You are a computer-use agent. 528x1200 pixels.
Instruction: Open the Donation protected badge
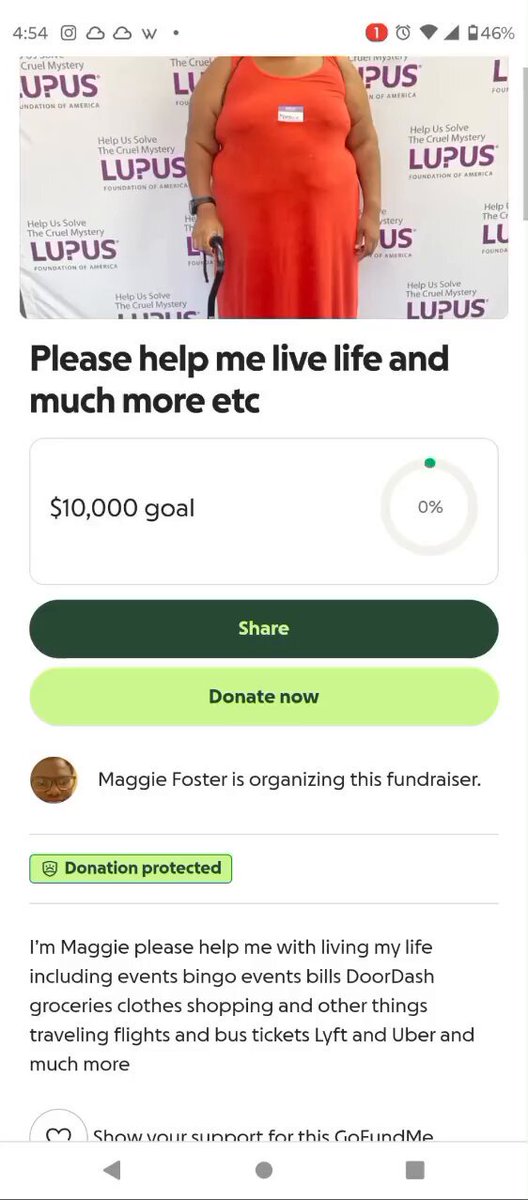(x=131, y=868)
